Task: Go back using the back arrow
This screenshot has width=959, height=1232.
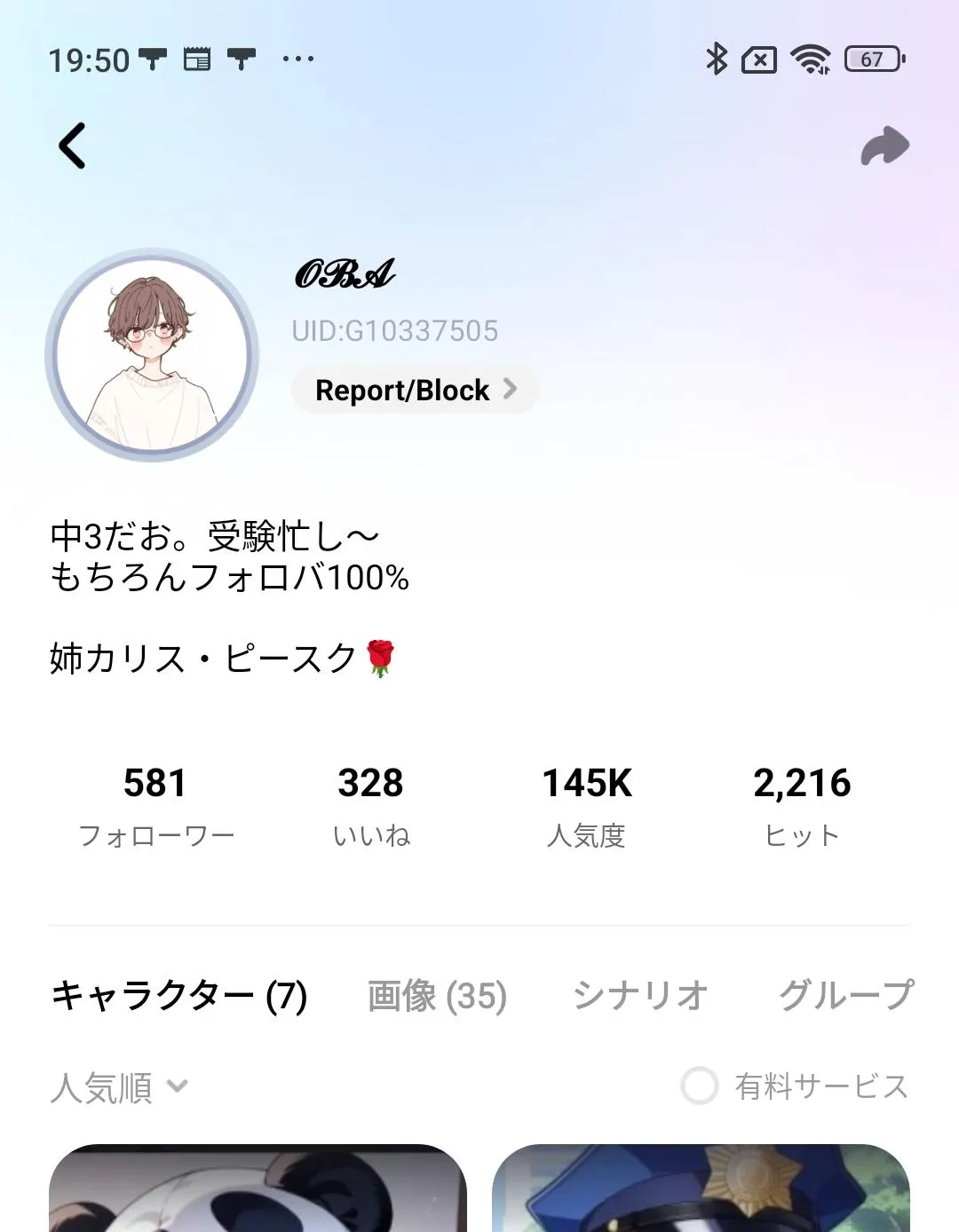Action: 73,146
